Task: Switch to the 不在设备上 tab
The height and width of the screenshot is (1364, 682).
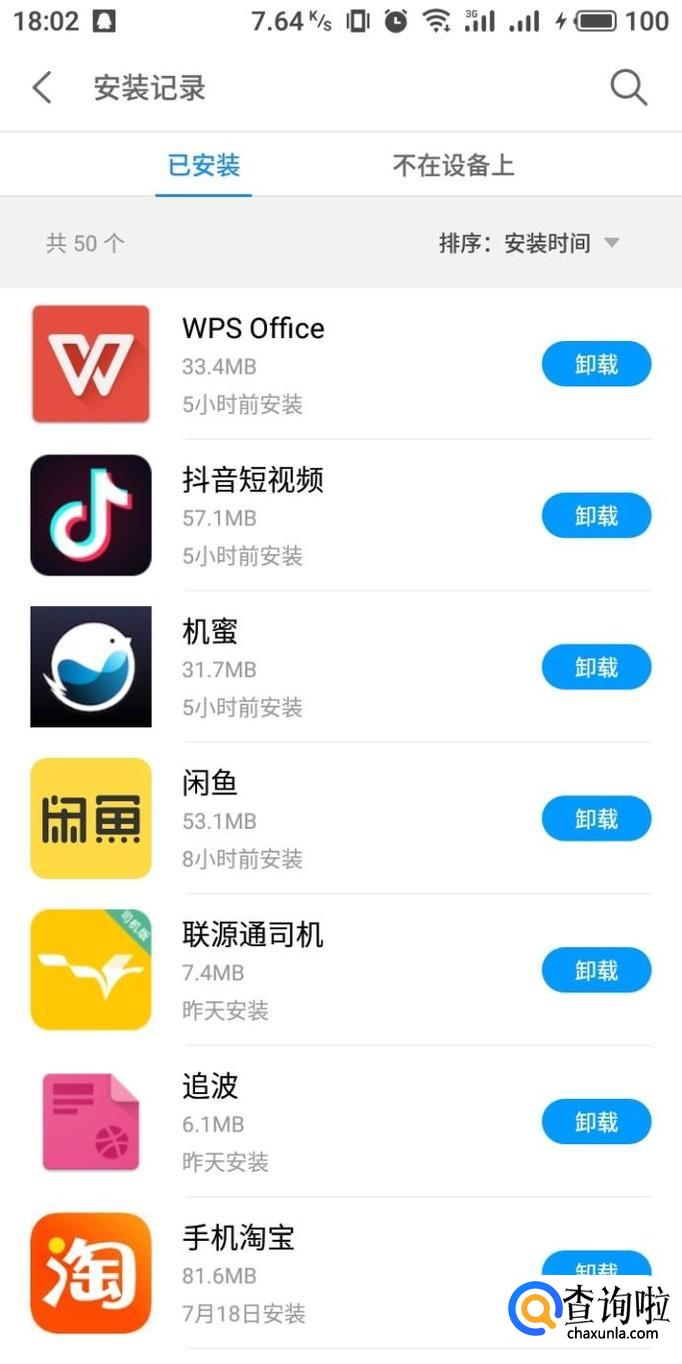Action: coord(453,165)
